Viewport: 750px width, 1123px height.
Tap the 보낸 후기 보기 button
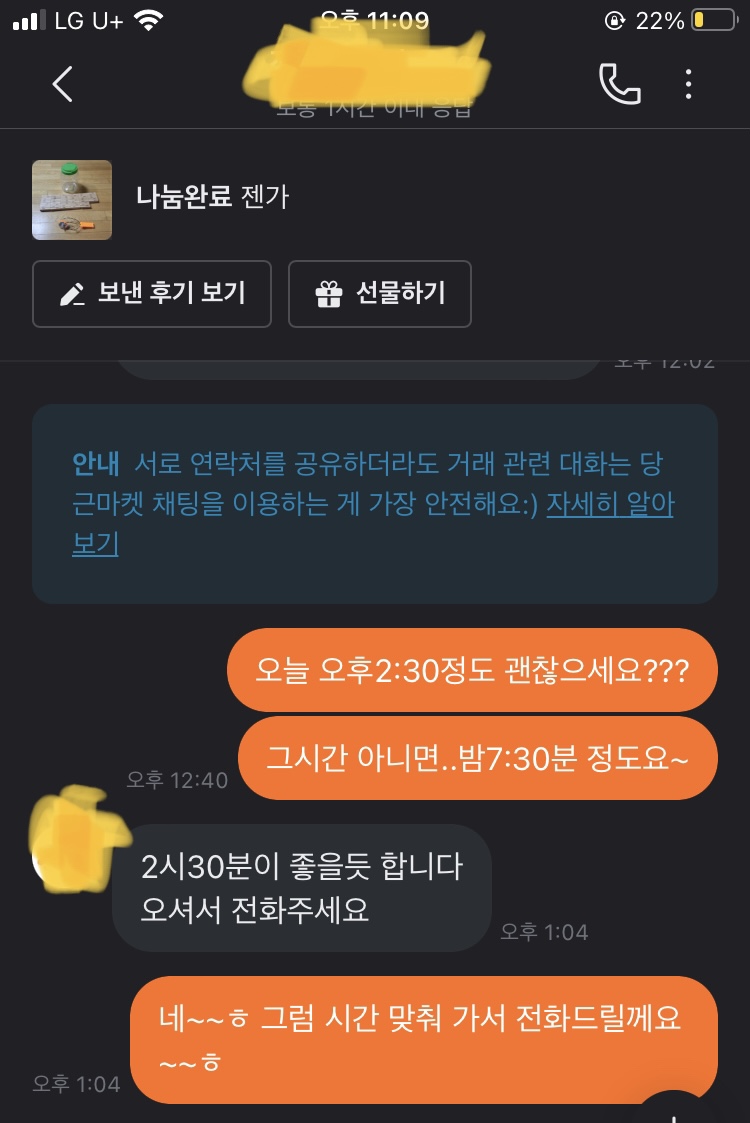[x=152, y=294]
